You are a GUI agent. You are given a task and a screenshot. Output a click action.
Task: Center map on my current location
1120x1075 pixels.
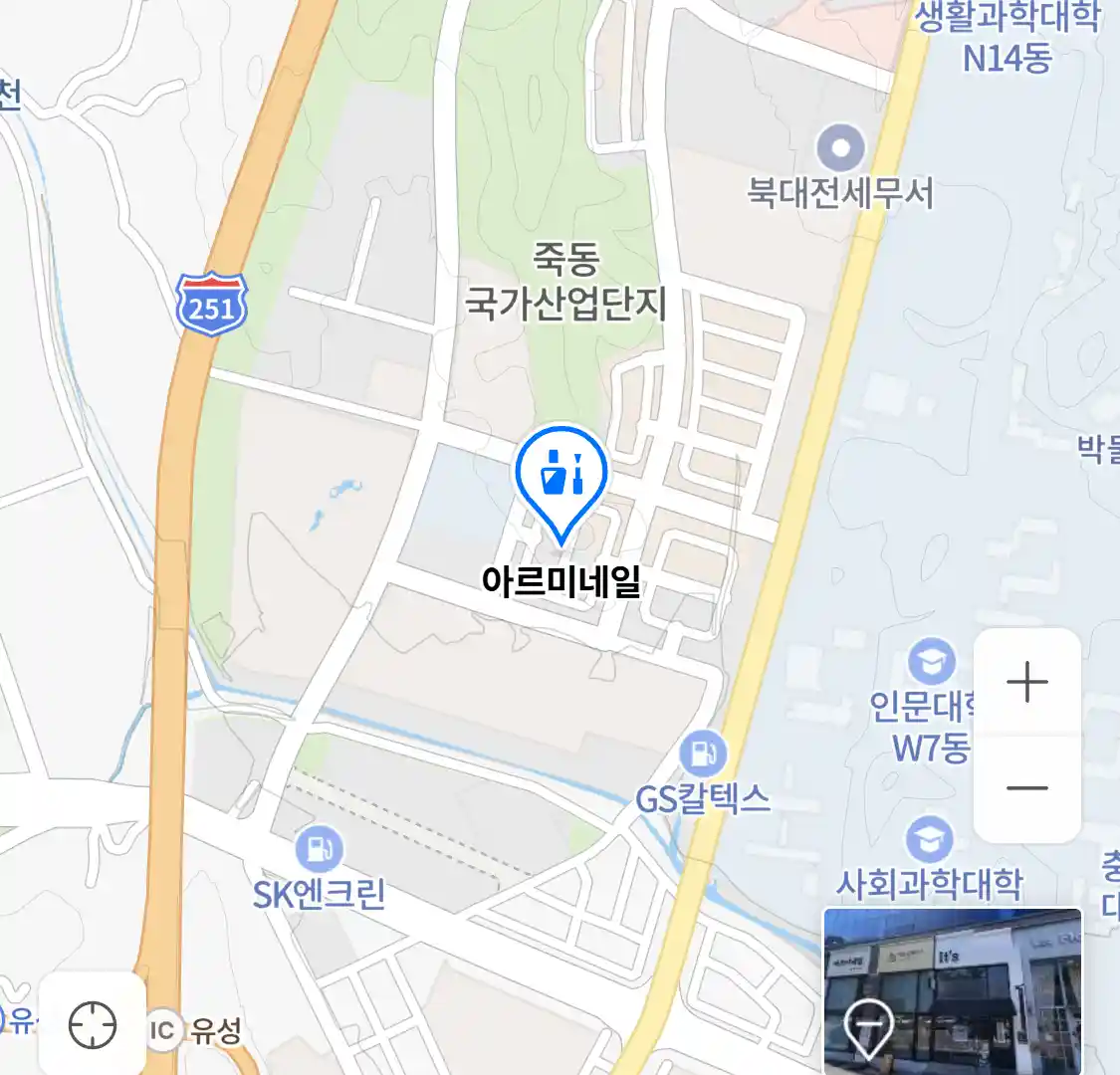(x=93, y=1024)
